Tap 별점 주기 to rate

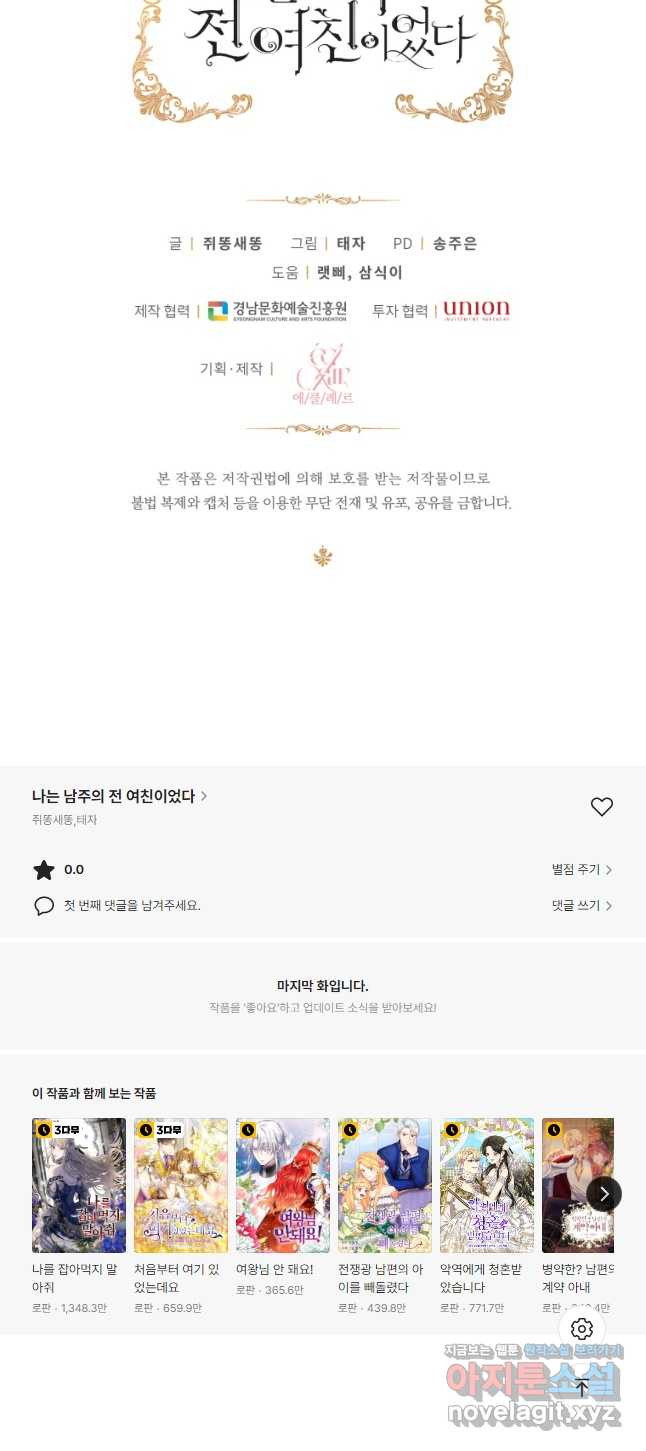pyautogui.click(x=581, y=870)
